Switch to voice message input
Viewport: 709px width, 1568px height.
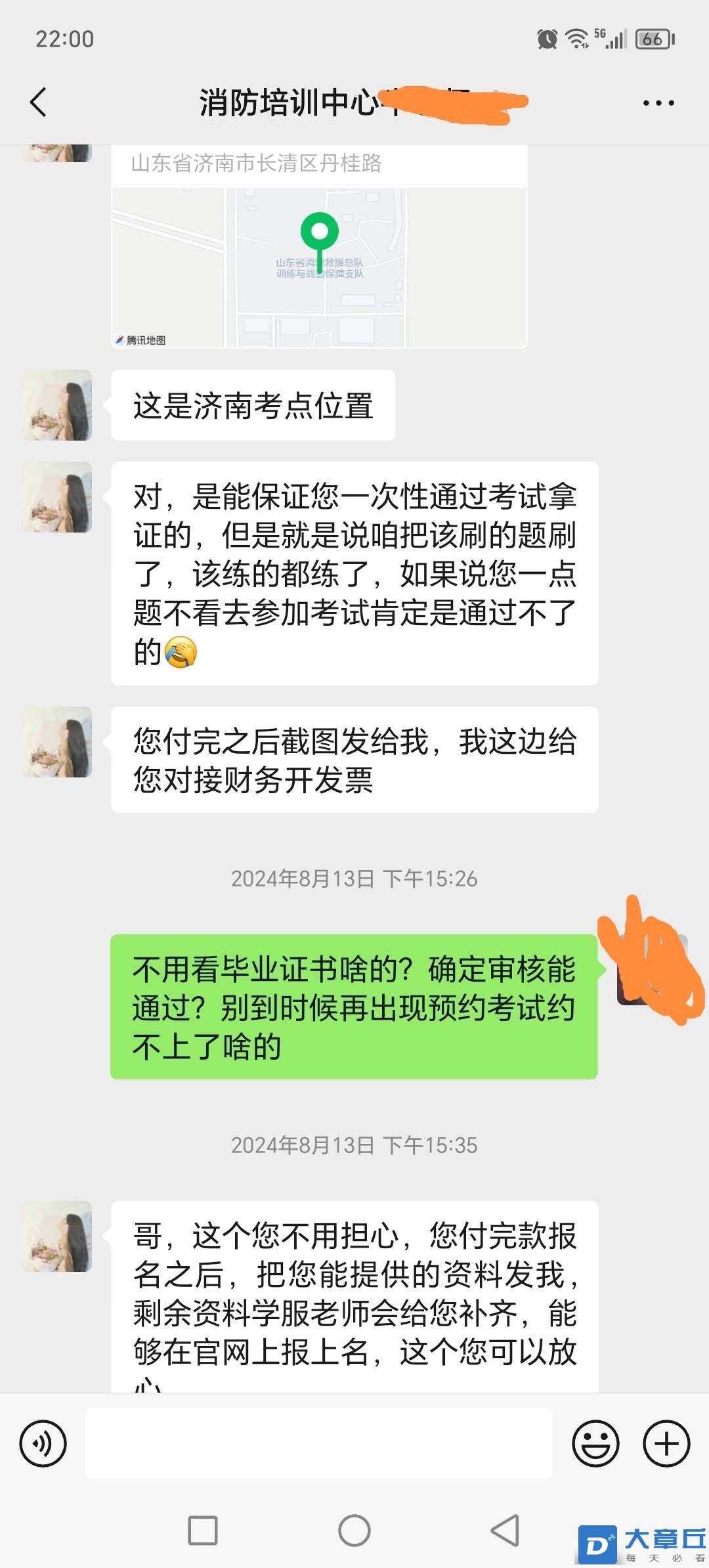pos(43,1443)
